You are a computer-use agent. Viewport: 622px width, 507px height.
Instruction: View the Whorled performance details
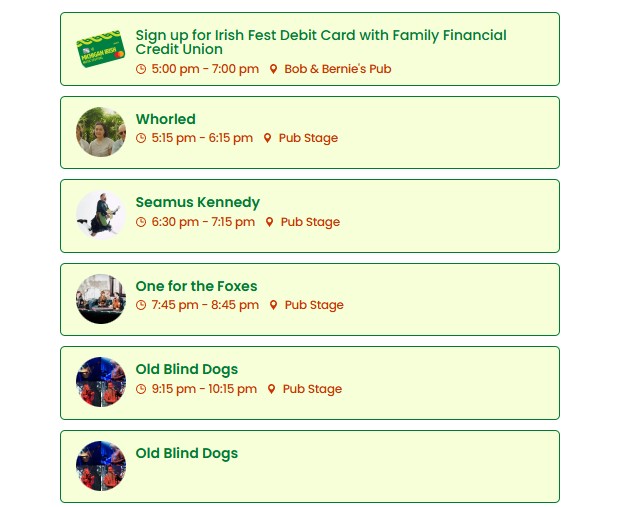(x=166, y=120)
